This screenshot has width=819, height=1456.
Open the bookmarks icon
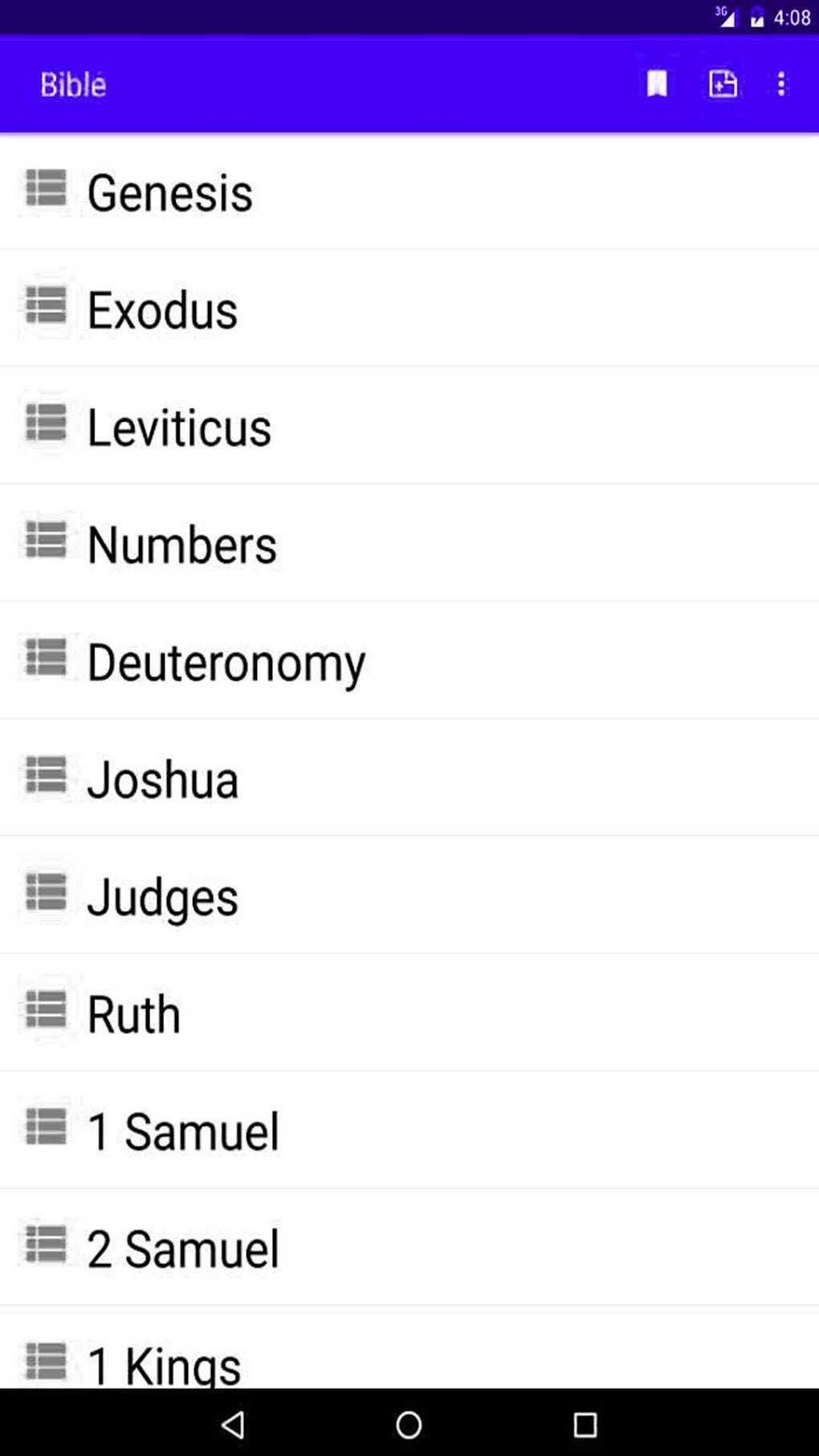click(x=657, y=84)
